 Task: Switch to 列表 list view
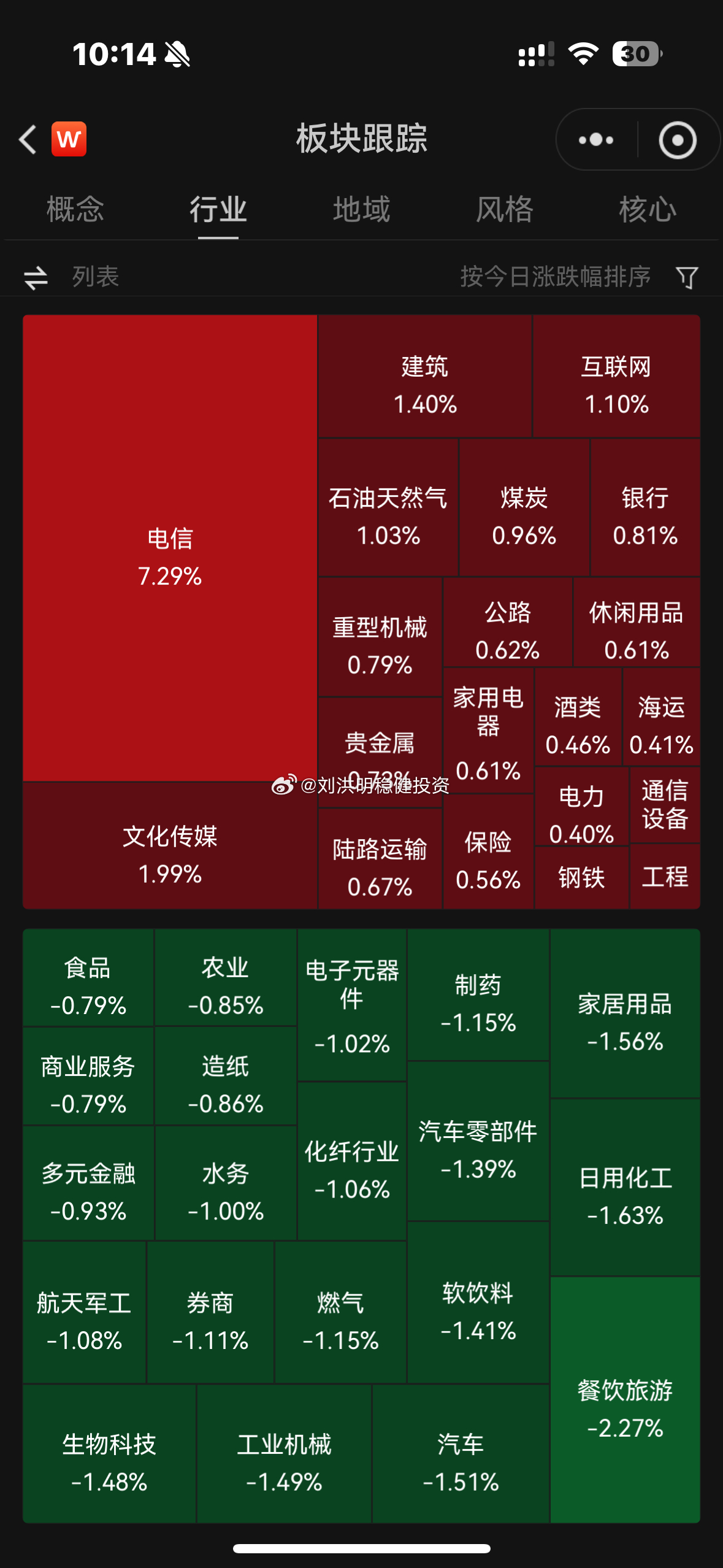tap(72, 277)
